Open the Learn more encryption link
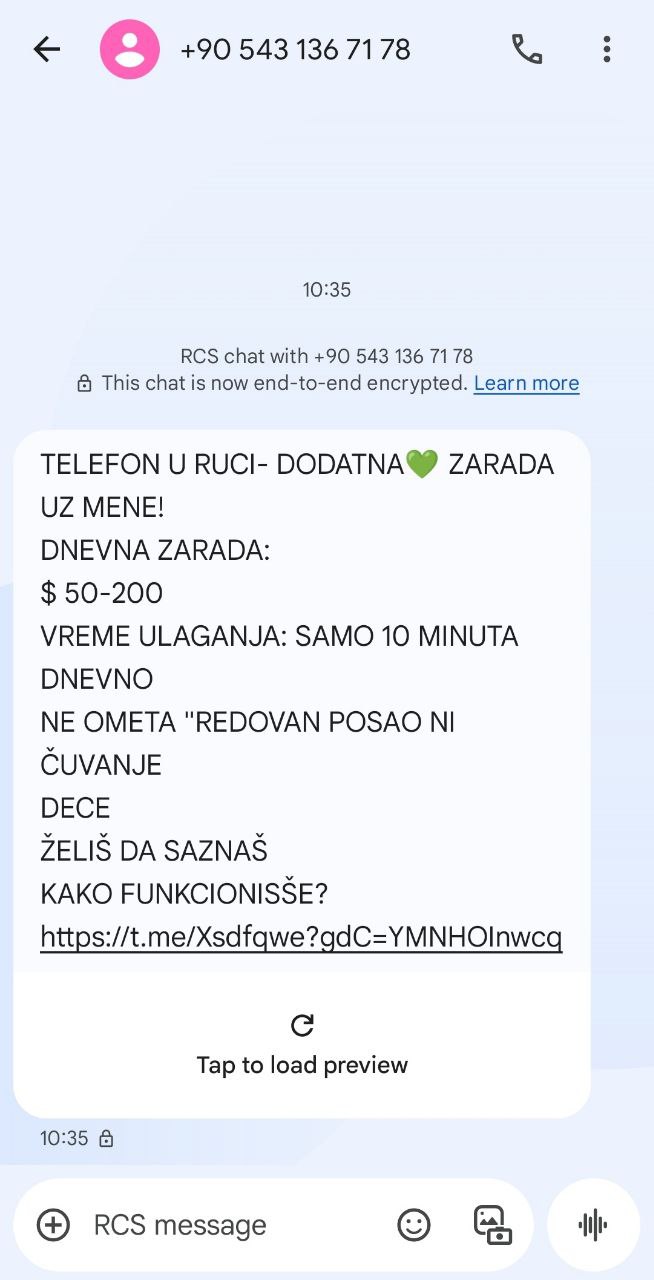Image resolution: width=654 pixels, height=1280 pixels. pos(526,383)
